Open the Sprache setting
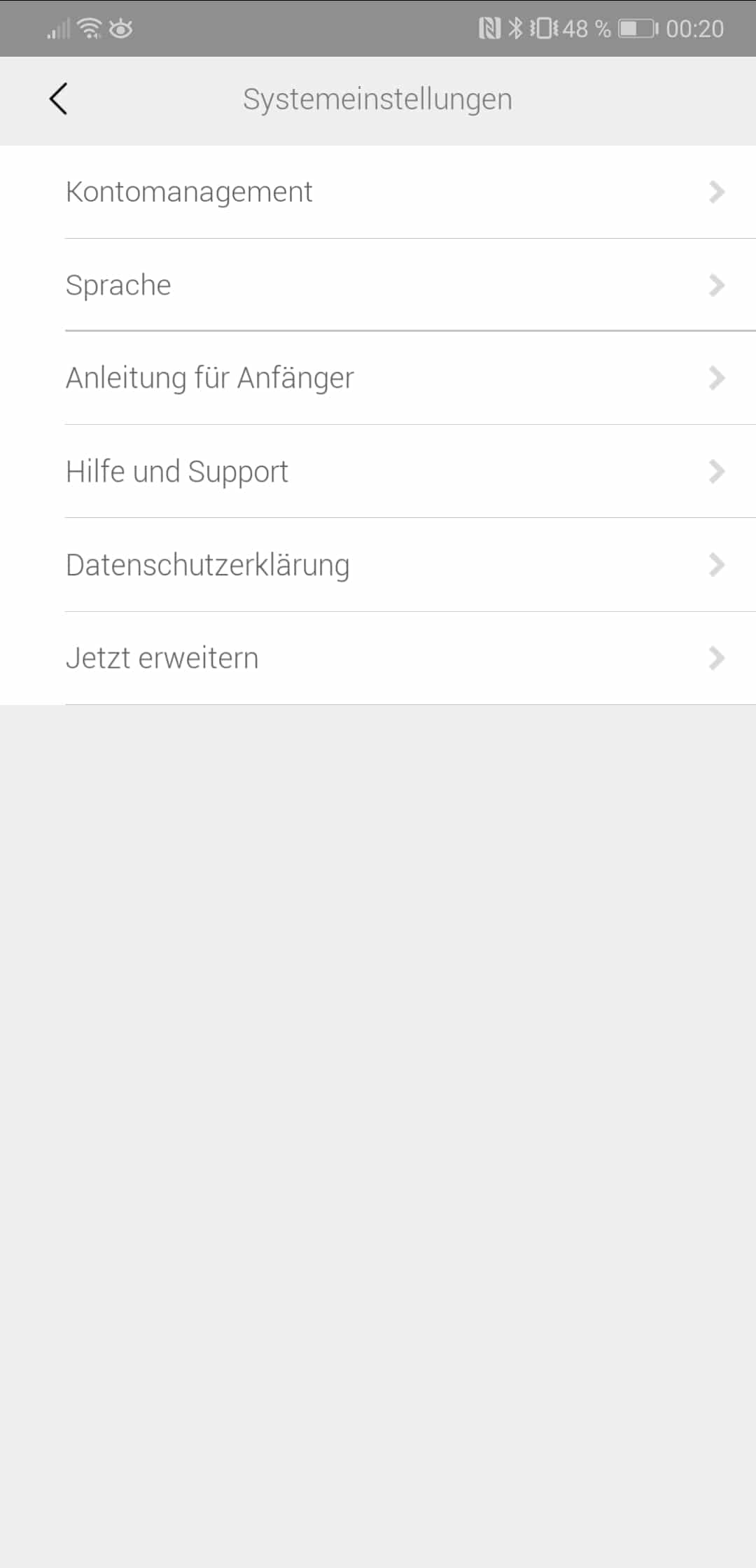Image resolution: width=756 pixels, height=1568 pixels. 378,285
